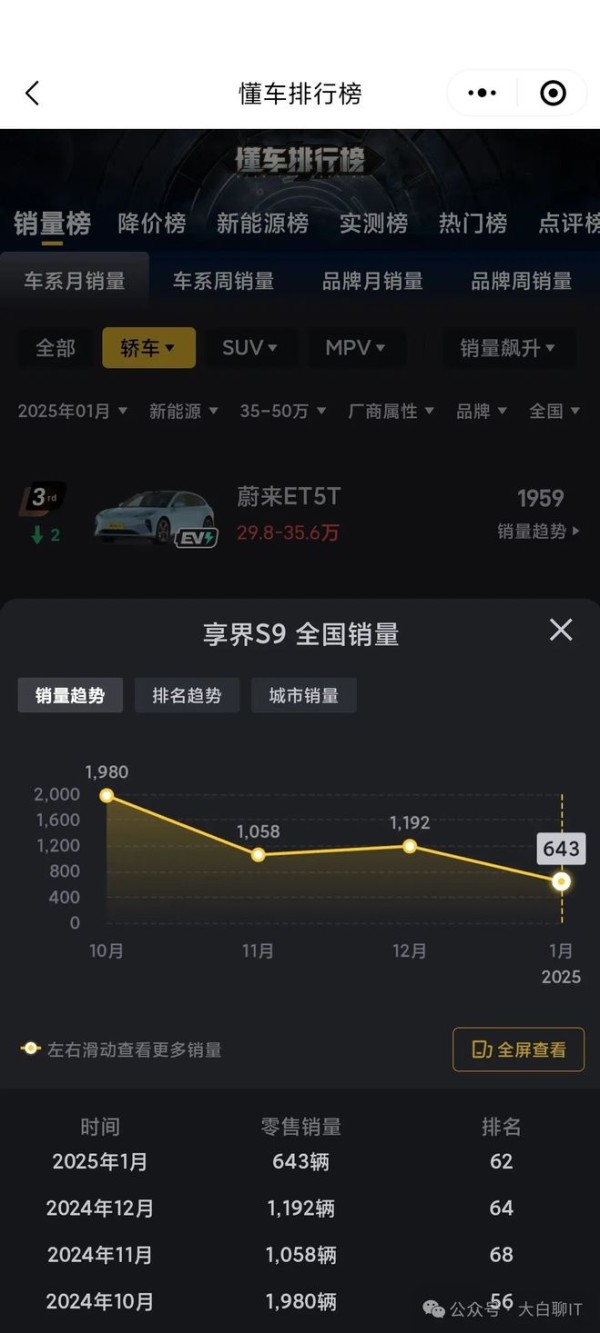Open the 实测榜 ranking tab

coord(373,223)
